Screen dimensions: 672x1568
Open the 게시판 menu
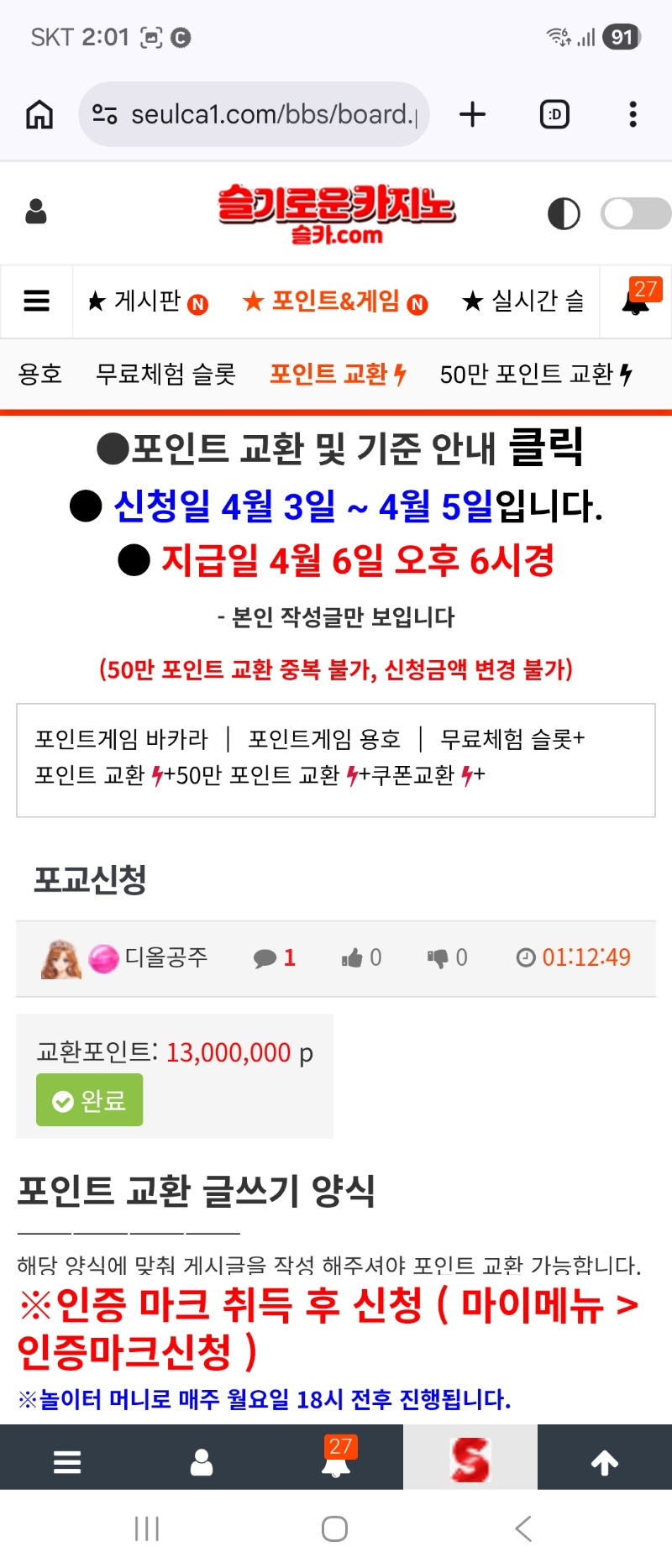tap(148, 301)
